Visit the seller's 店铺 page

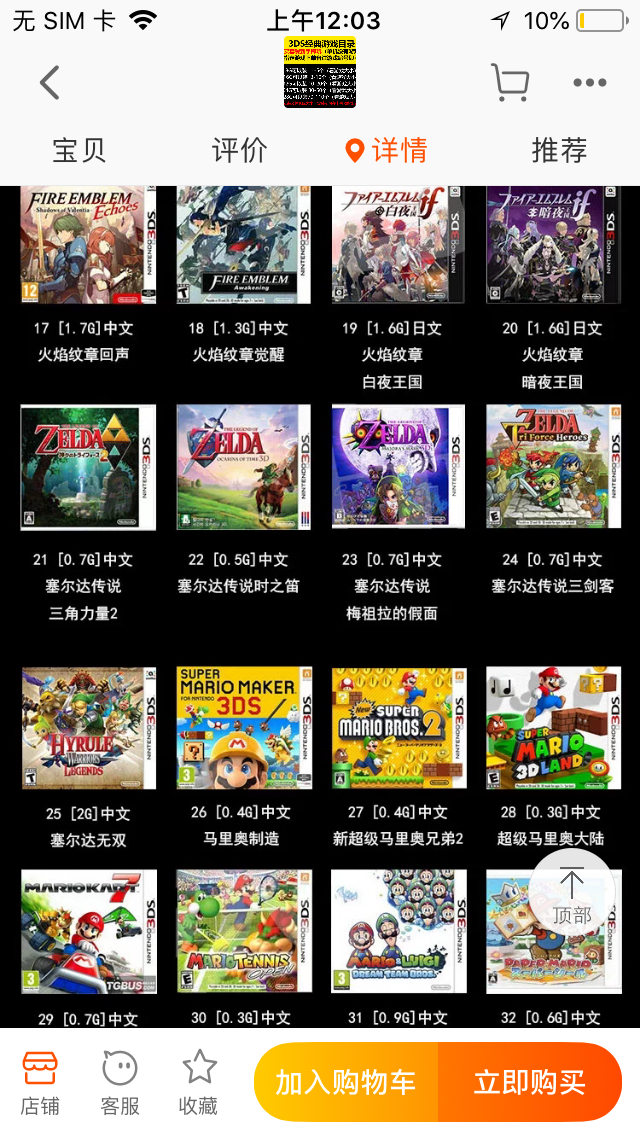pos(40,1082)
